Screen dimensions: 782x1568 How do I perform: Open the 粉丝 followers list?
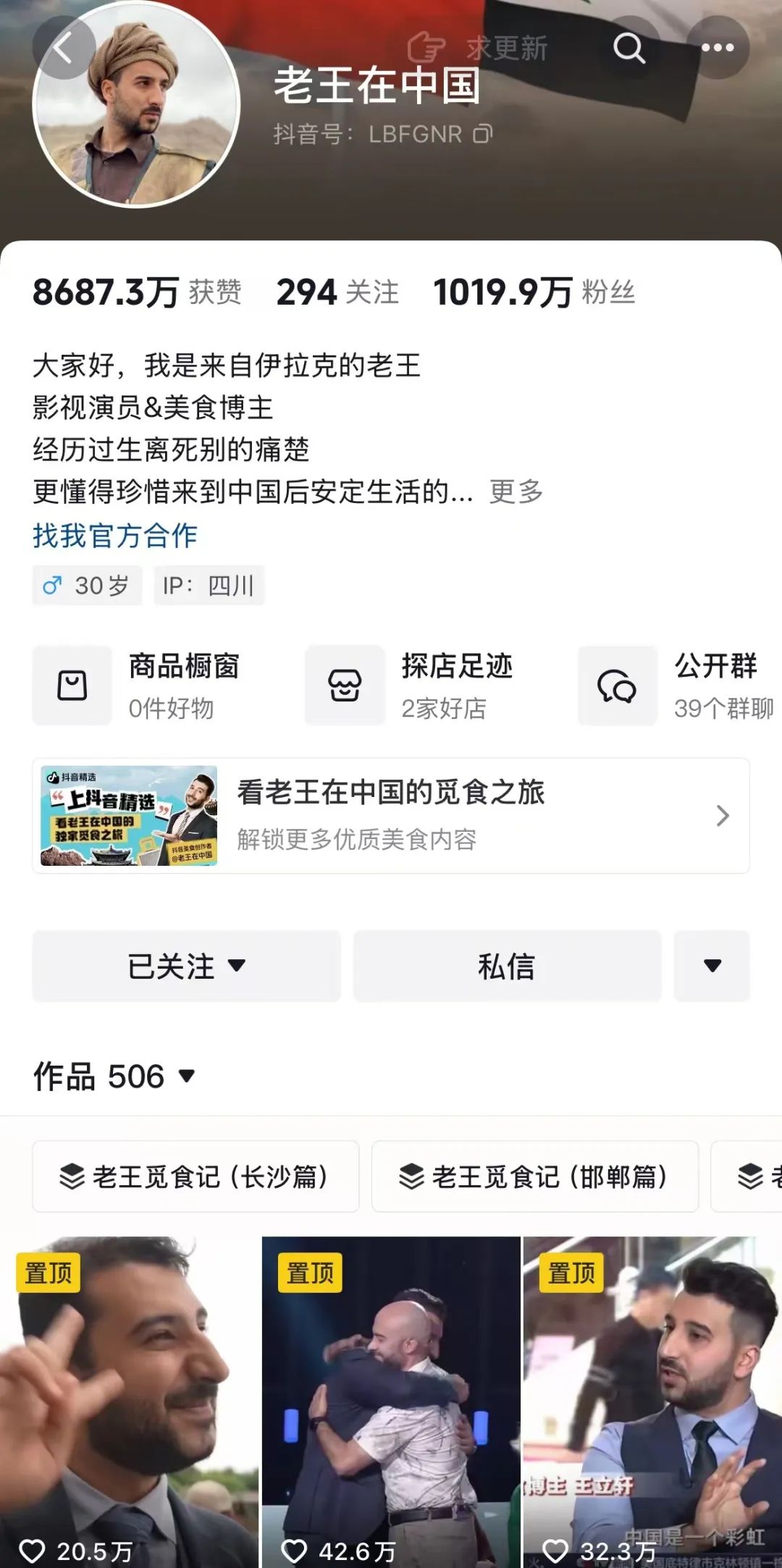point(534,292)
